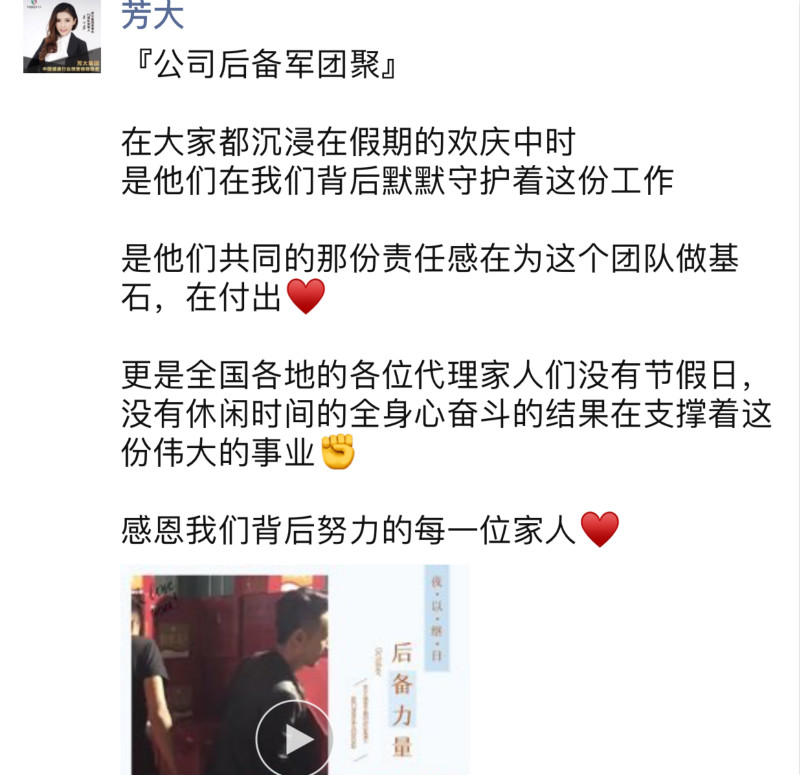Open the username link 芳大
800x775 pixels.
pos(152,14)
